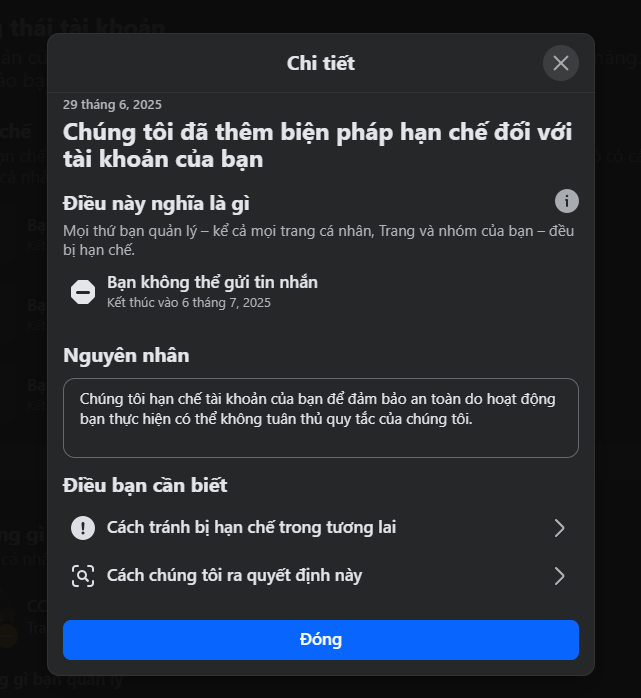This screenshot has width=641, height=698.
Task: Tap the Đóng button
Action: click(320, 640)
